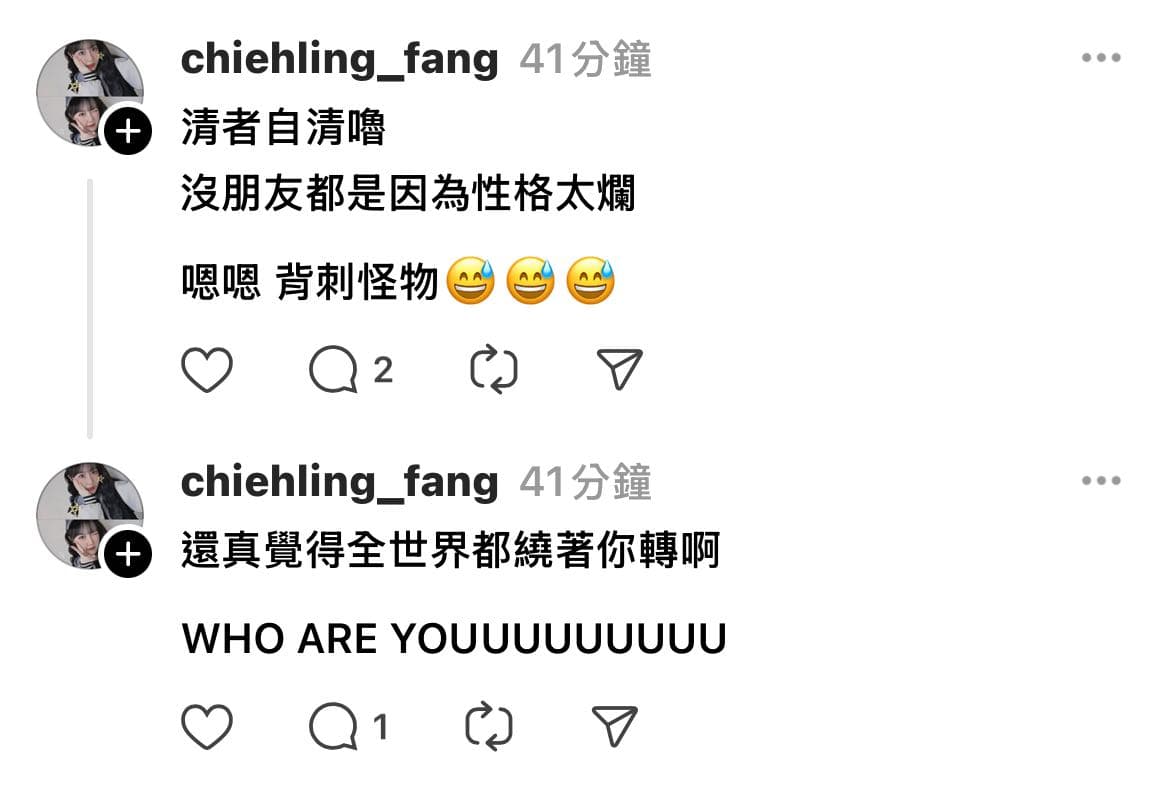Open replies on the 清者自清嚕 post
This screenshot has height=791, width=1170.
click(334, 371)
